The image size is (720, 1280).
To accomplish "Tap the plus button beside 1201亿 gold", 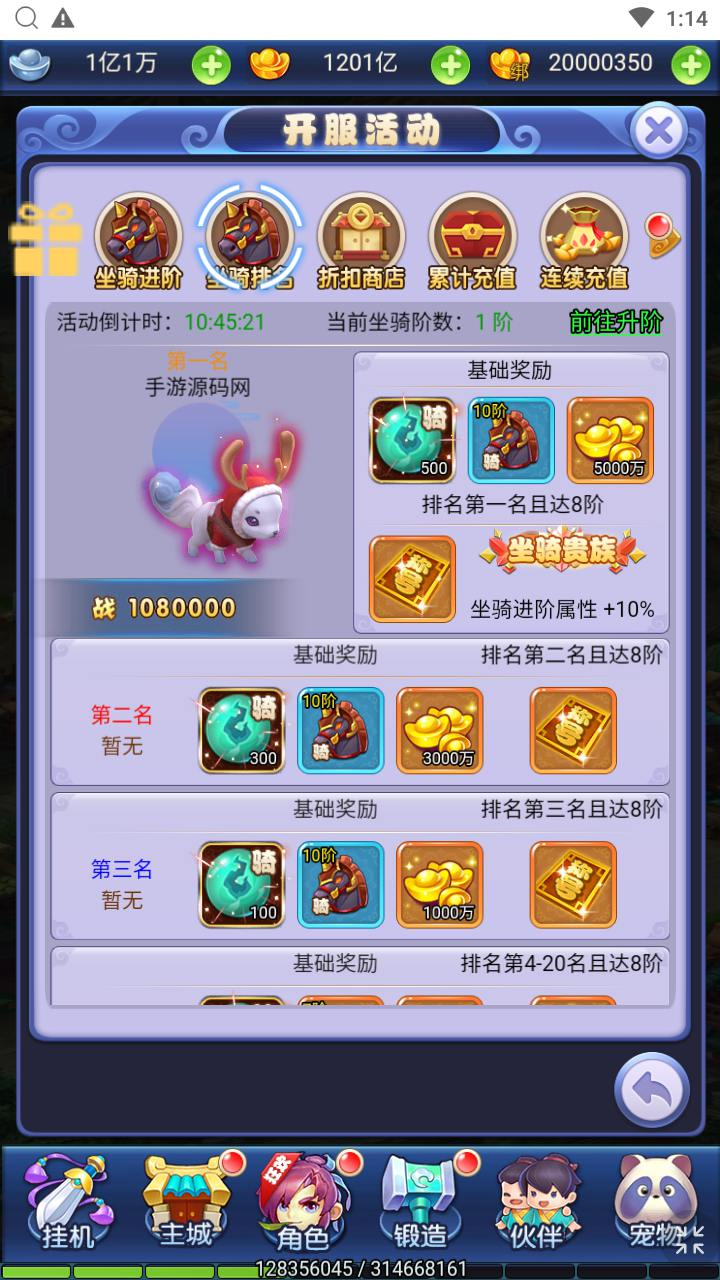I will (450, 66).
